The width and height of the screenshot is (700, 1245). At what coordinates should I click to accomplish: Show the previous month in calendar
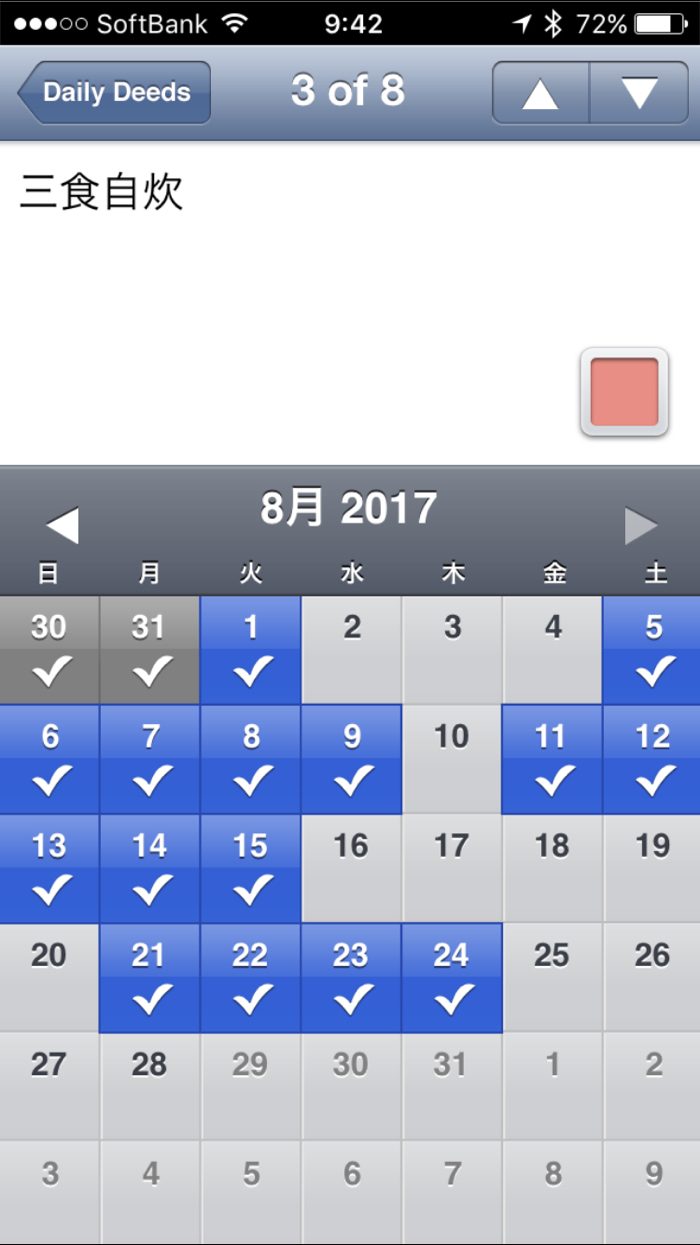(62, 525)
